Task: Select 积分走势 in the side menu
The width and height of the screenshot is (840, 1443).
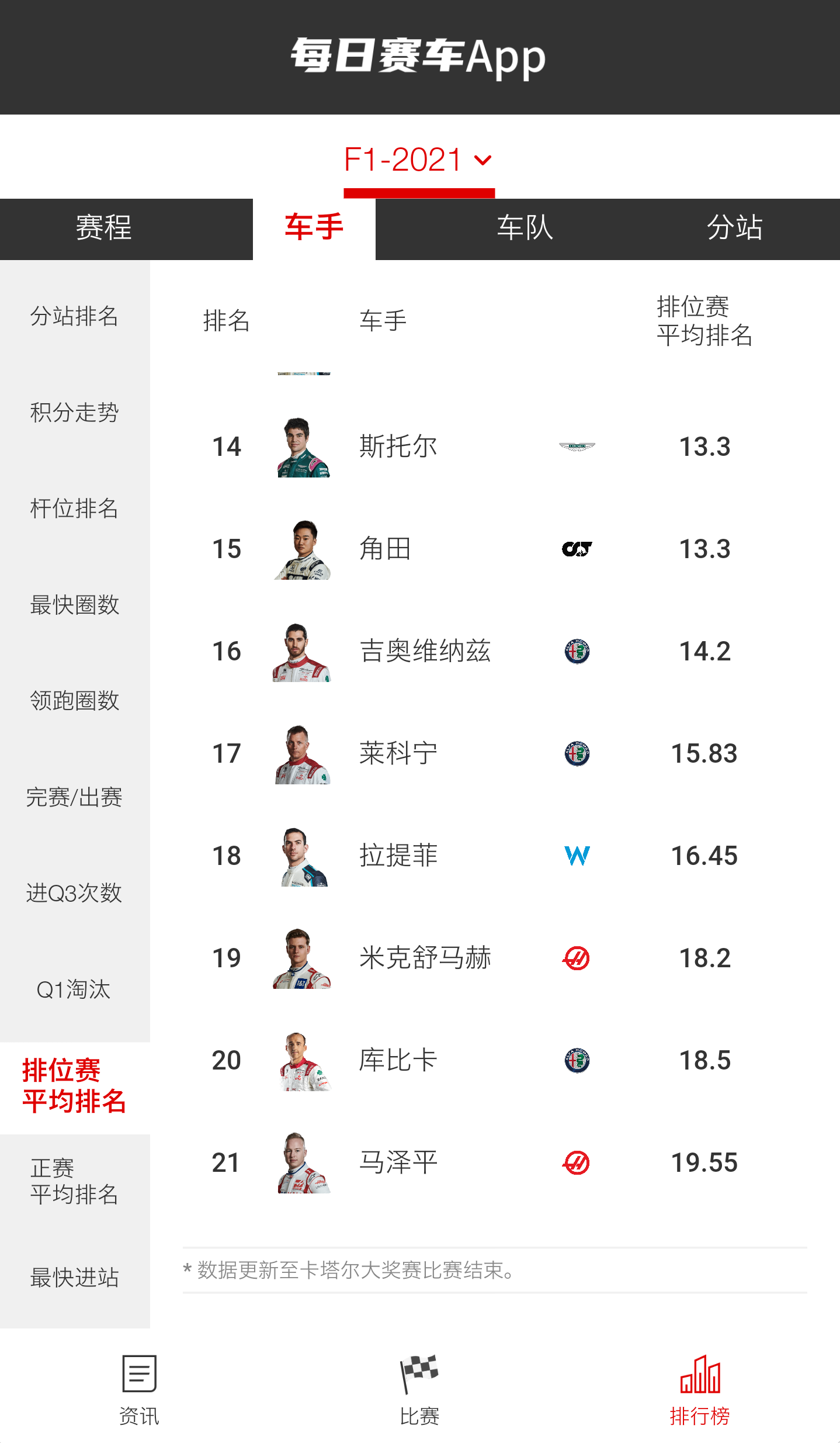Action: [x=74, y=413]
